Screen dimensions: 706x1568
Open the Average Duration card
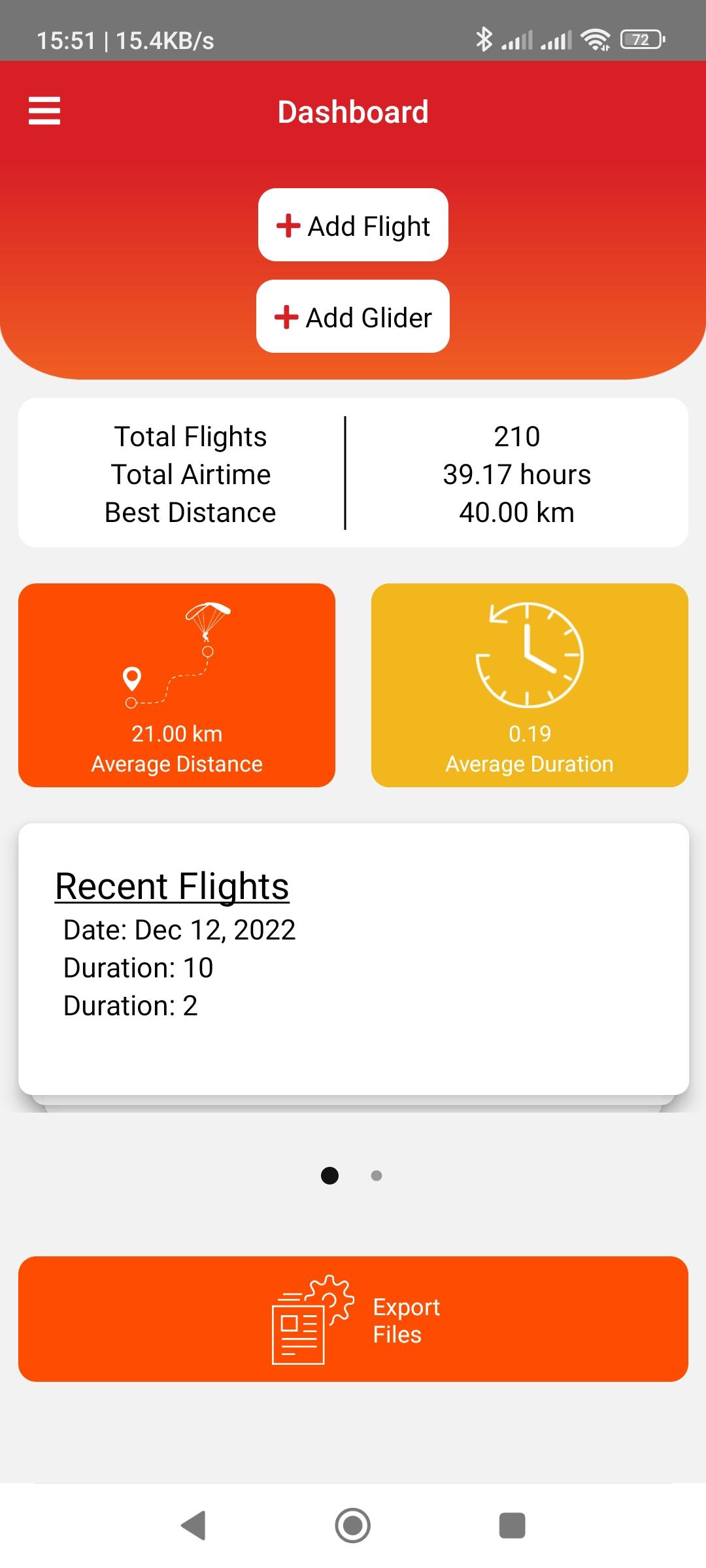coord(529,685)
